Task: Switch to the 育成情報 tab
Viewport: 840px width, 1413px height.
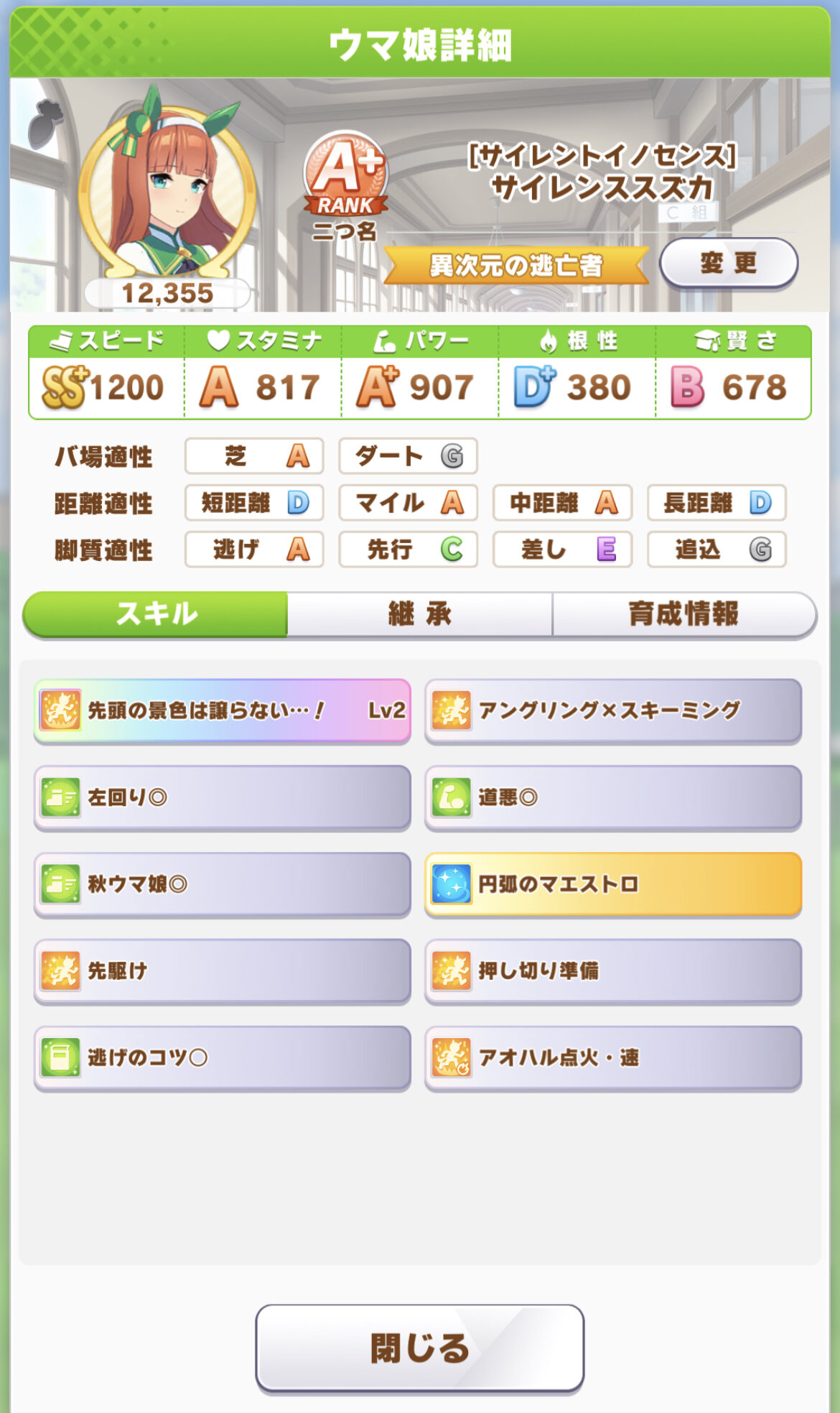Action: 683,614
